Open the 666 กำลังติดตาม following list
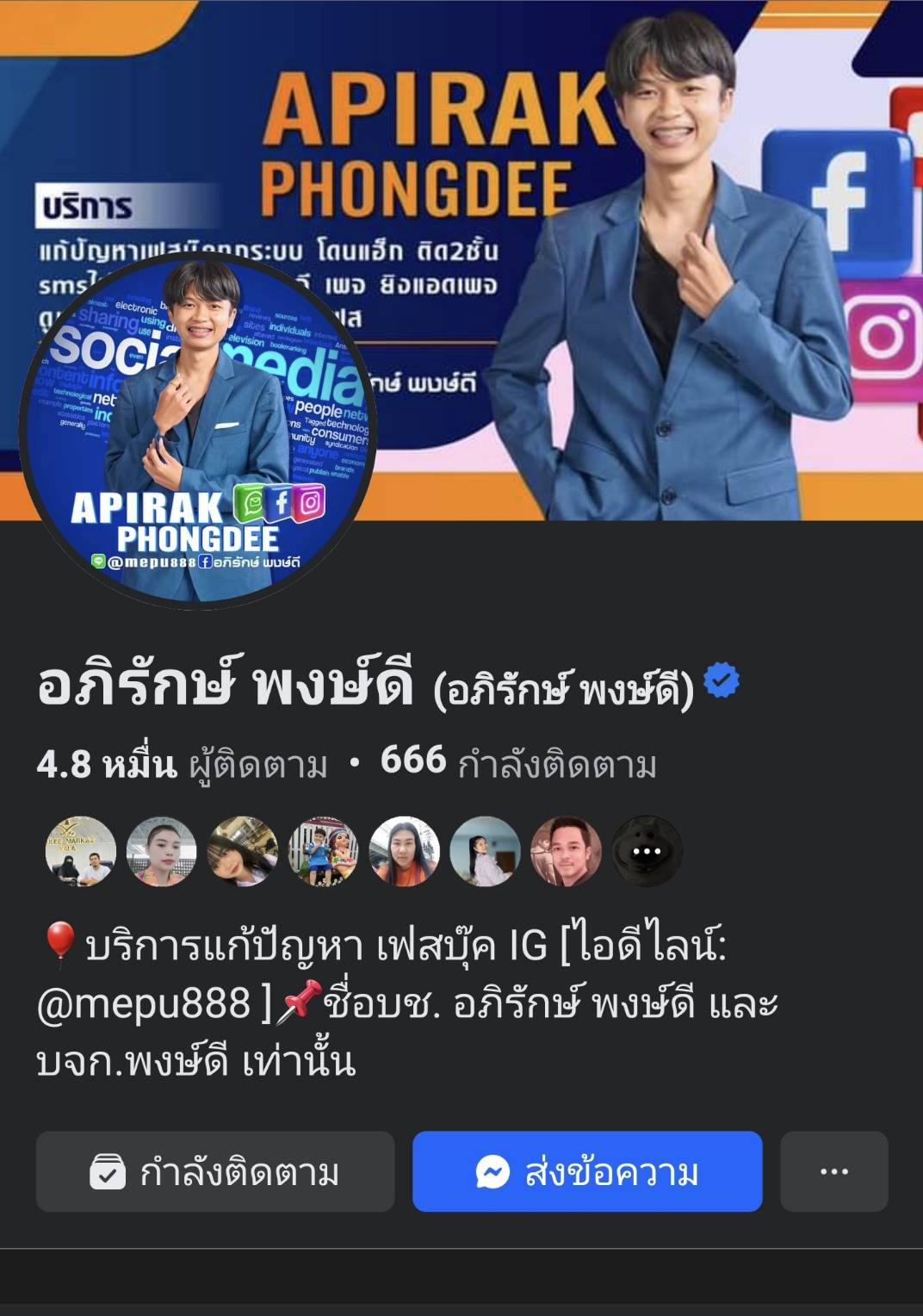This screenshot has width=923, height=1316. 518,764
